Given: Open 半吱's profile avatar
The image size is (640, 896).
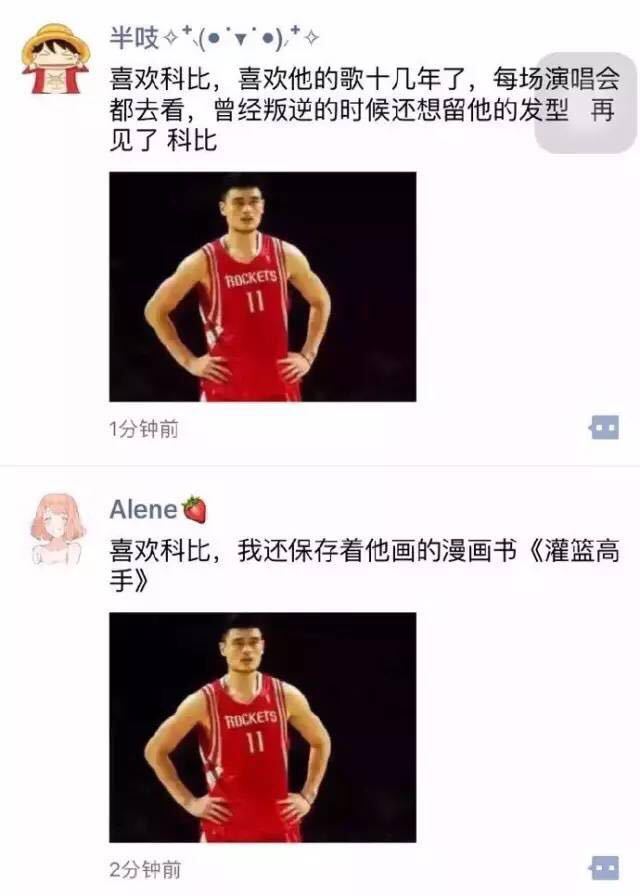Looking at the screenshot, I should coord(56,58).
